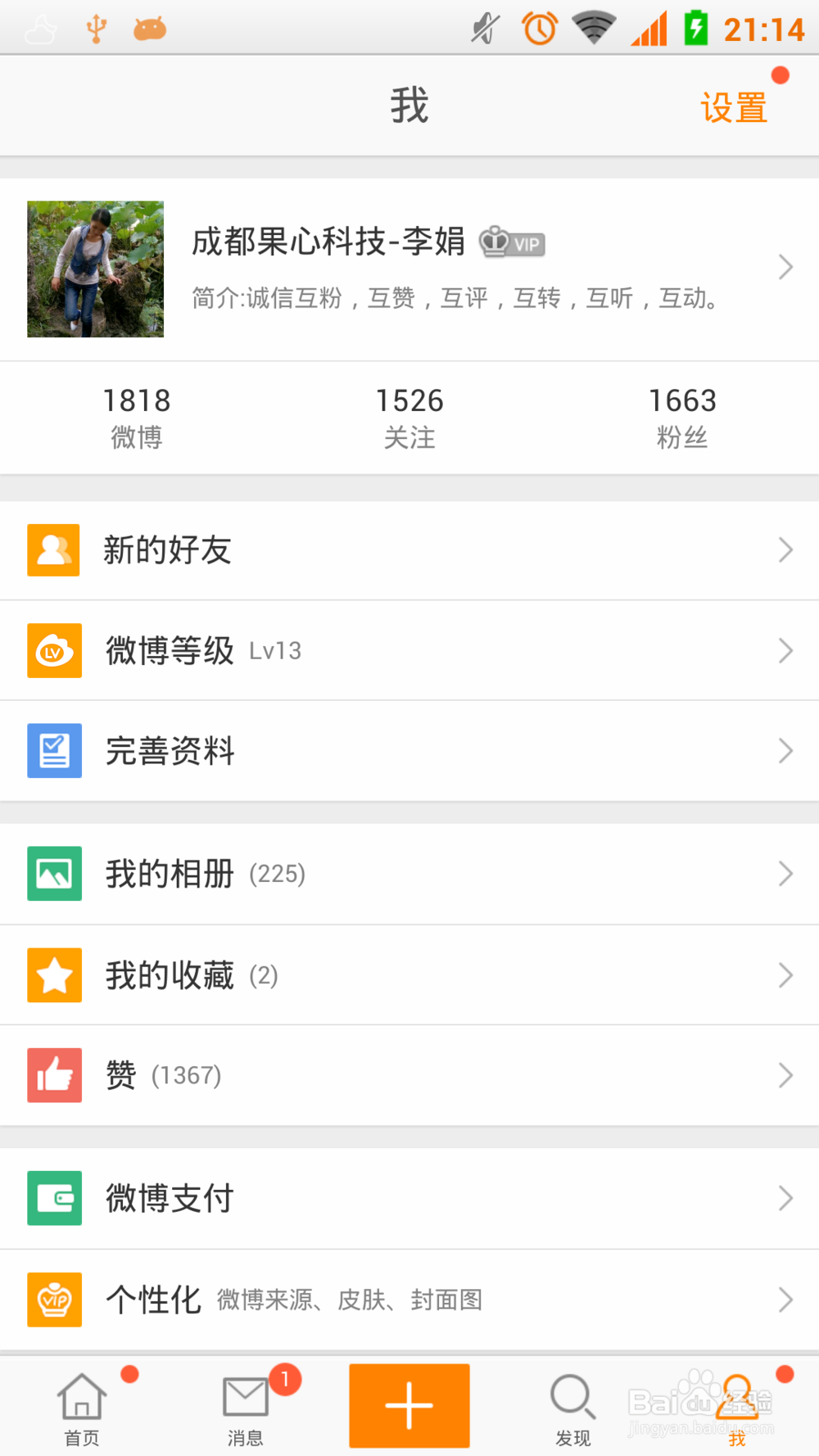Open 设置 settings
Viewport: 819px width, 1456px height.
pos(733,105)
